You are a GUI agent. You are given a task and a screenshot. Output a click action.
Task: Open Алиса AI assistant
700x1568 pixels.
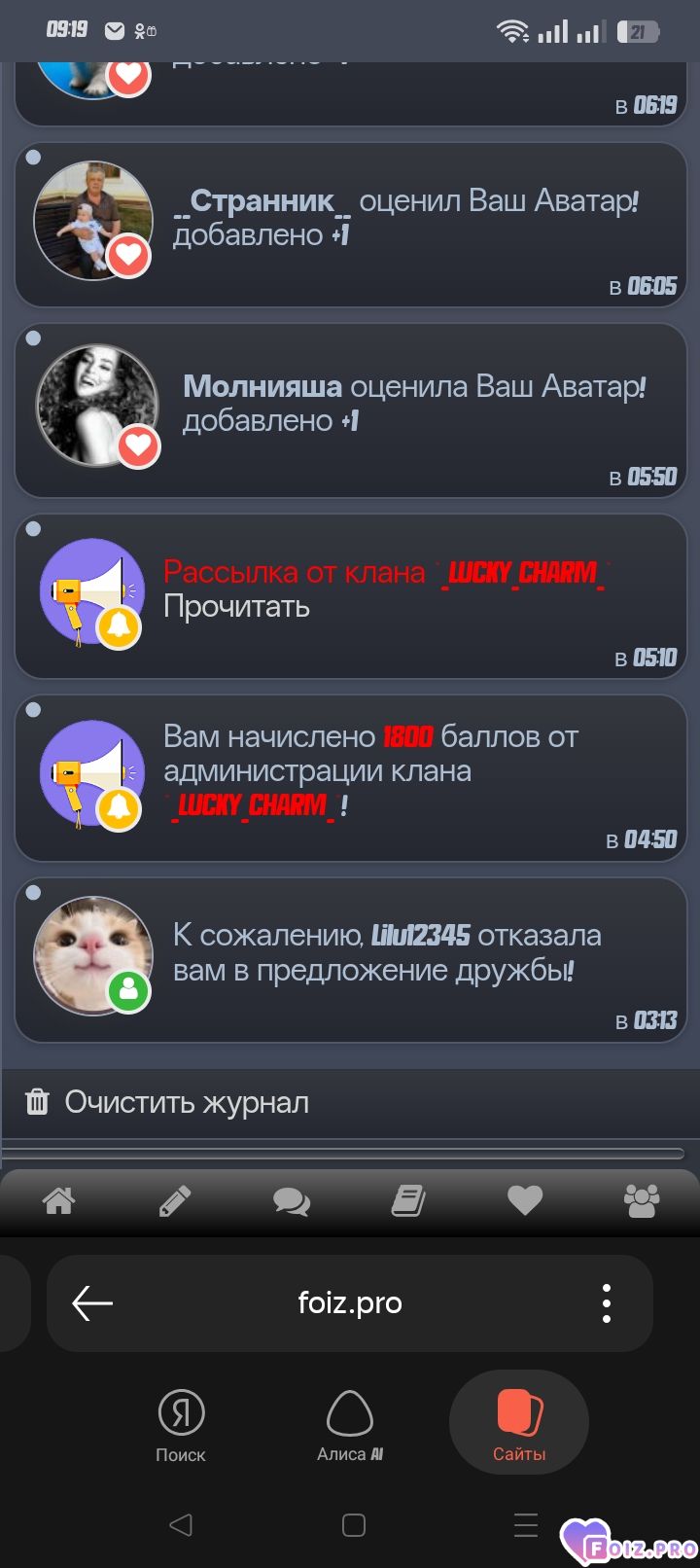[350, 1425]
